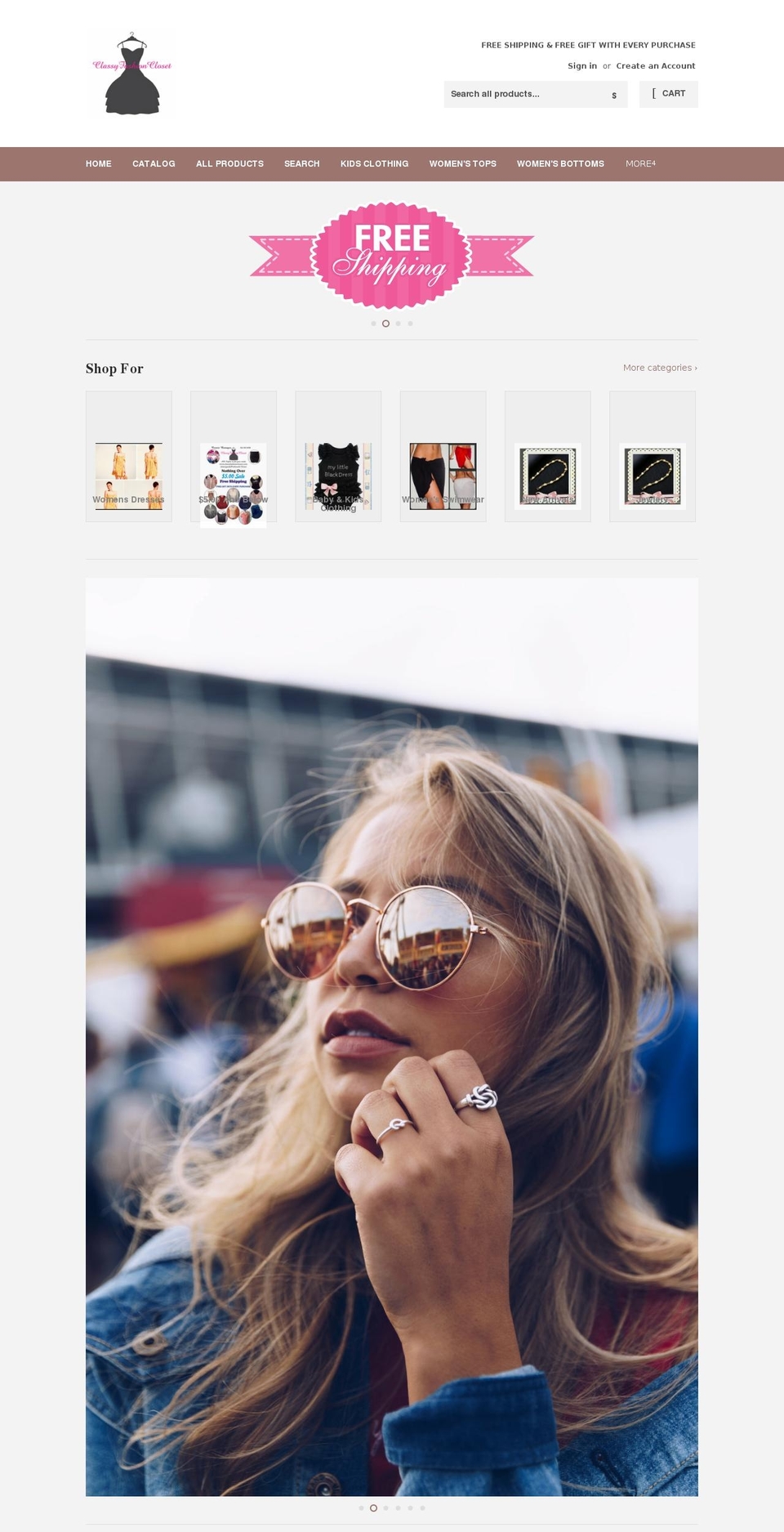The image size is (784, 1532).
Task: Open the $5.00 and Below collection
Action: pos(233,458)
